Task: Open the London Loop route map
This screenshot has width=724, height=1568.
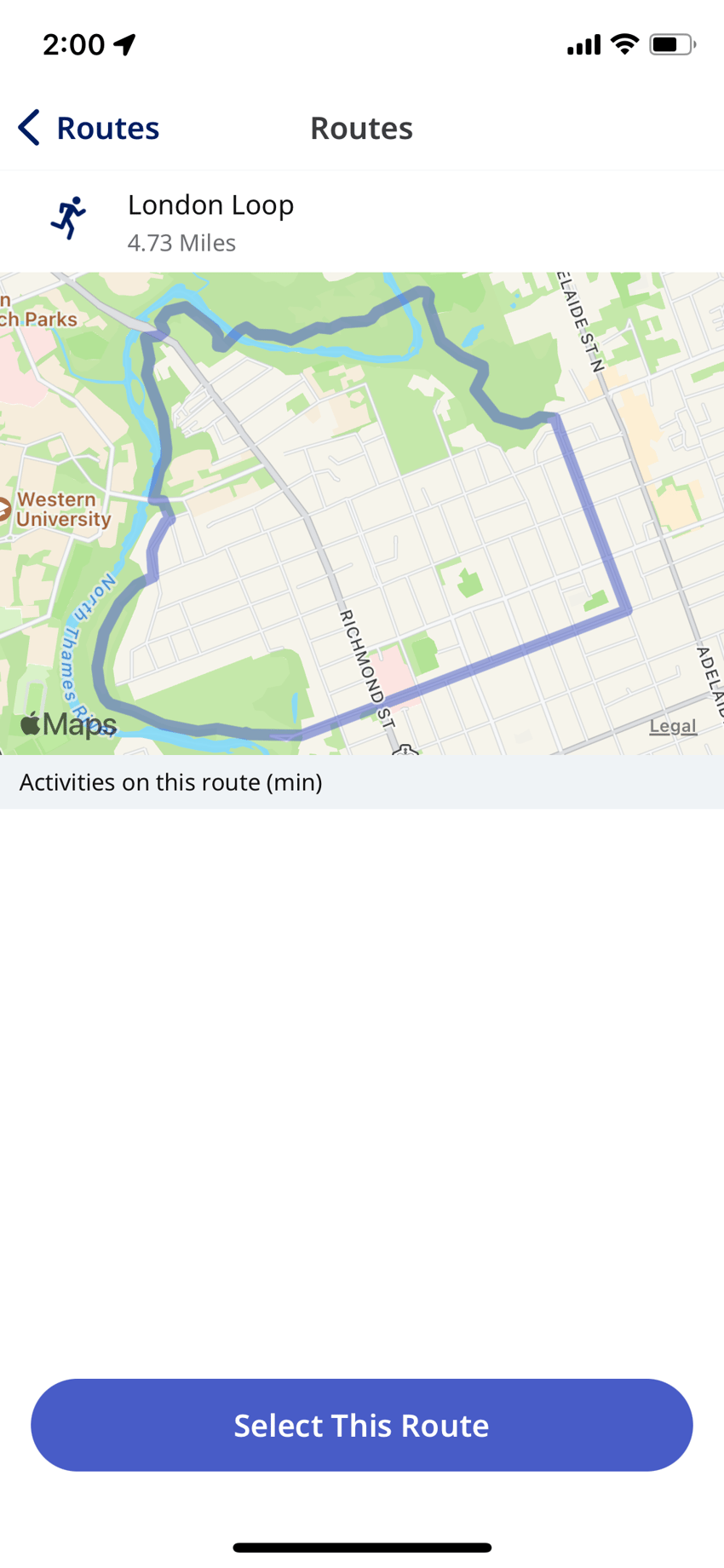Action: (361, 513)
